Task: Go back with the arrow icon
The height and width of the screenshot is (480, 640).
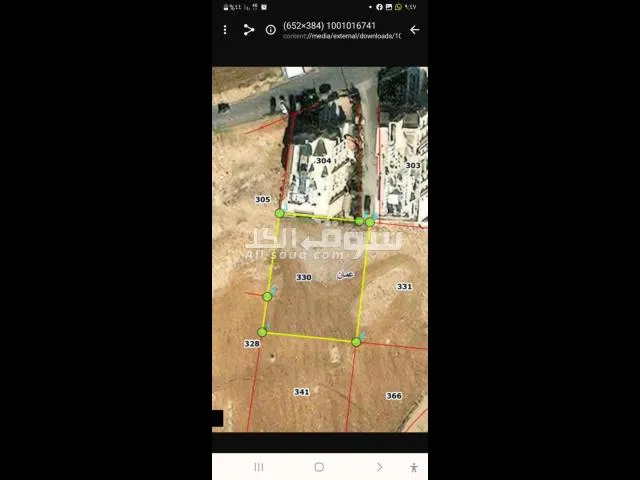Action: point(414,30)
